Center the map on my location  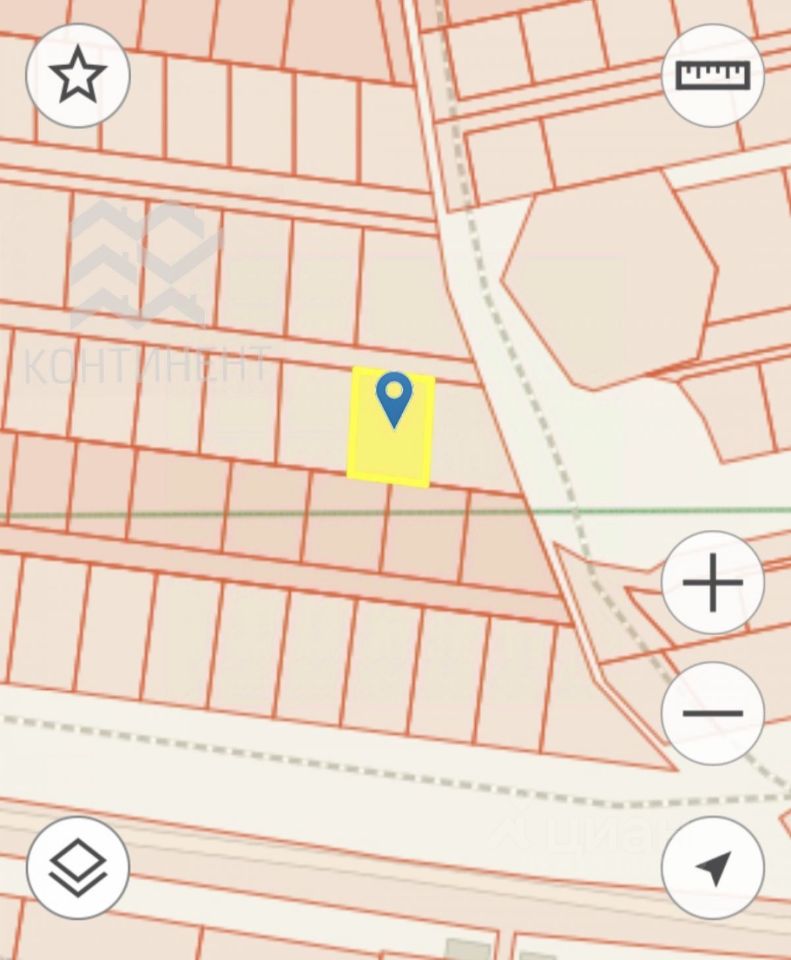pyautogui.click(x=712, y=867)
